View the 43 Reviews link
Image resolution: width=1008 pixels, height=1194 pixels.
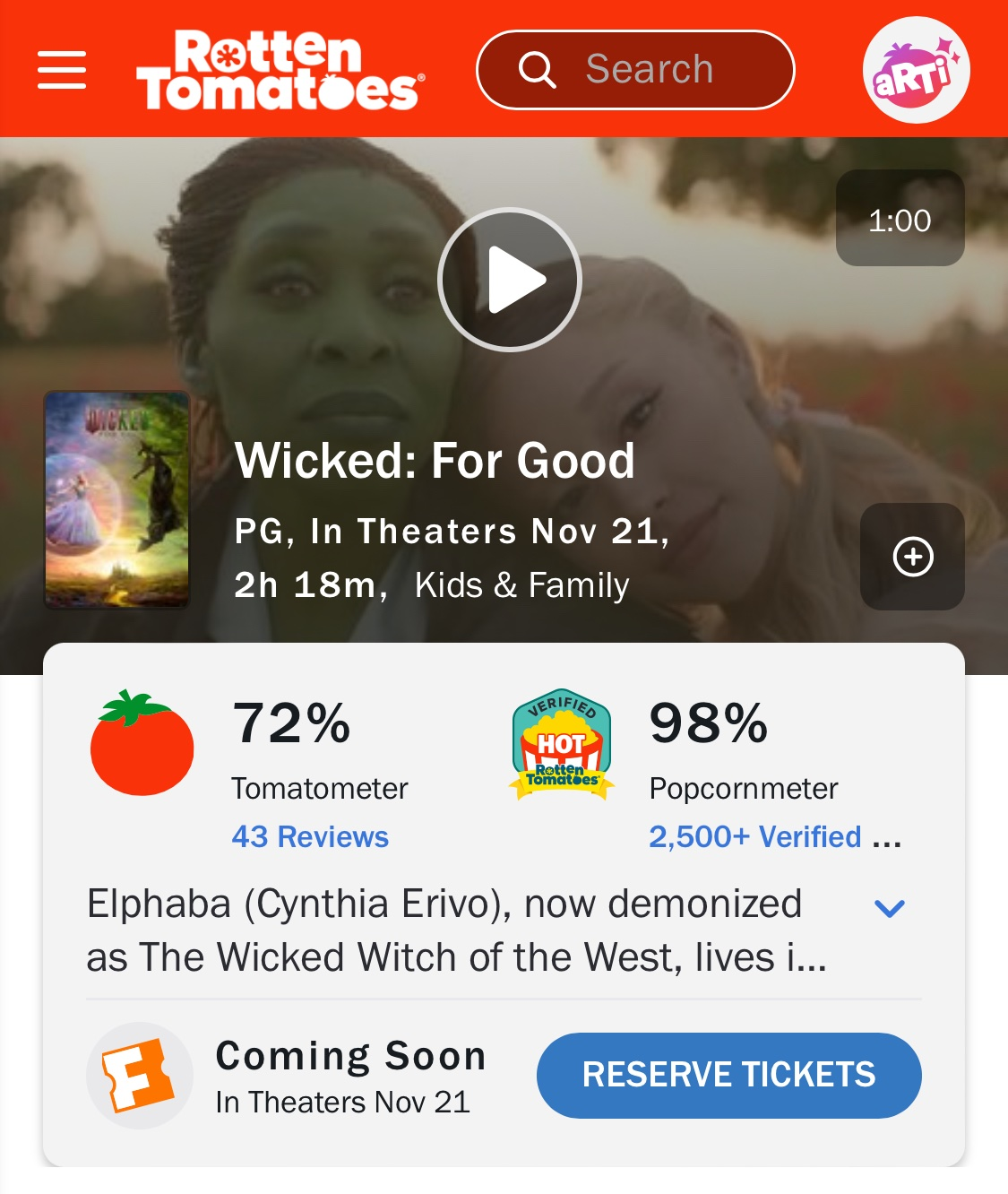310,836
